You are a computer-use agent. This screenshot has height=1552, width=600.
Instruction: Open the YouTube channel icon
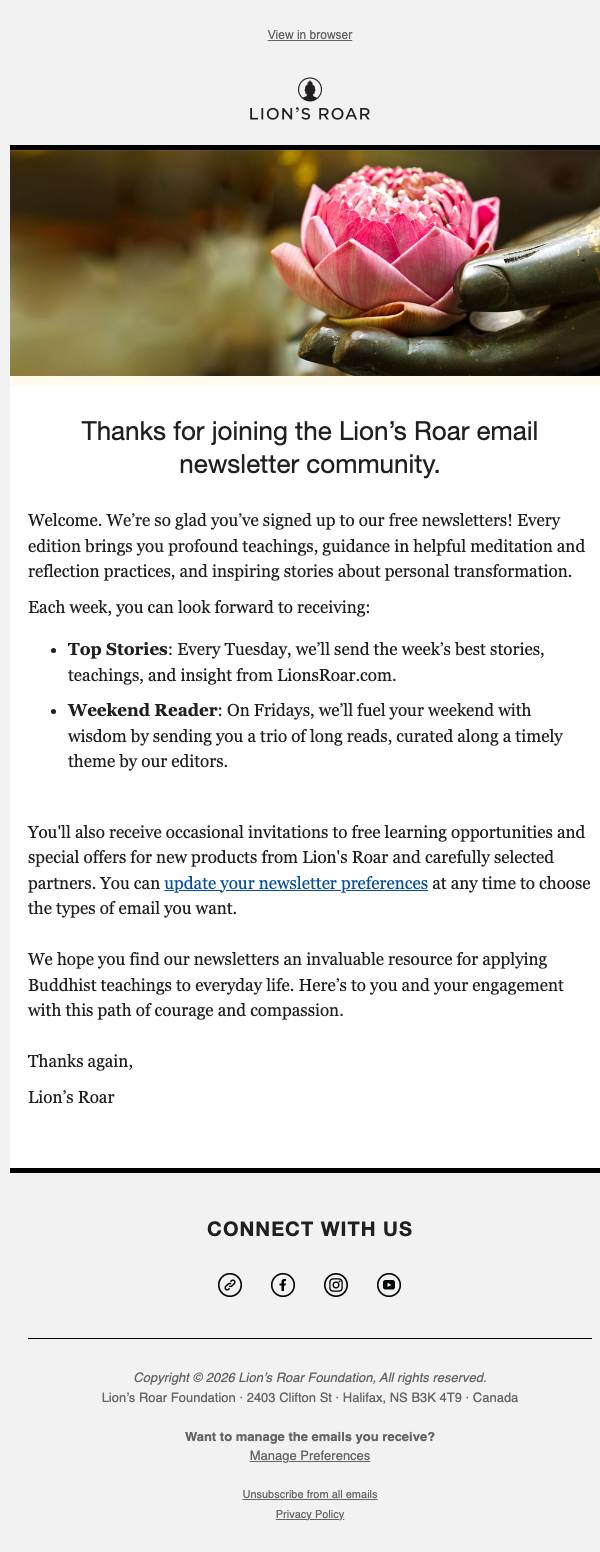point(389,1285)
